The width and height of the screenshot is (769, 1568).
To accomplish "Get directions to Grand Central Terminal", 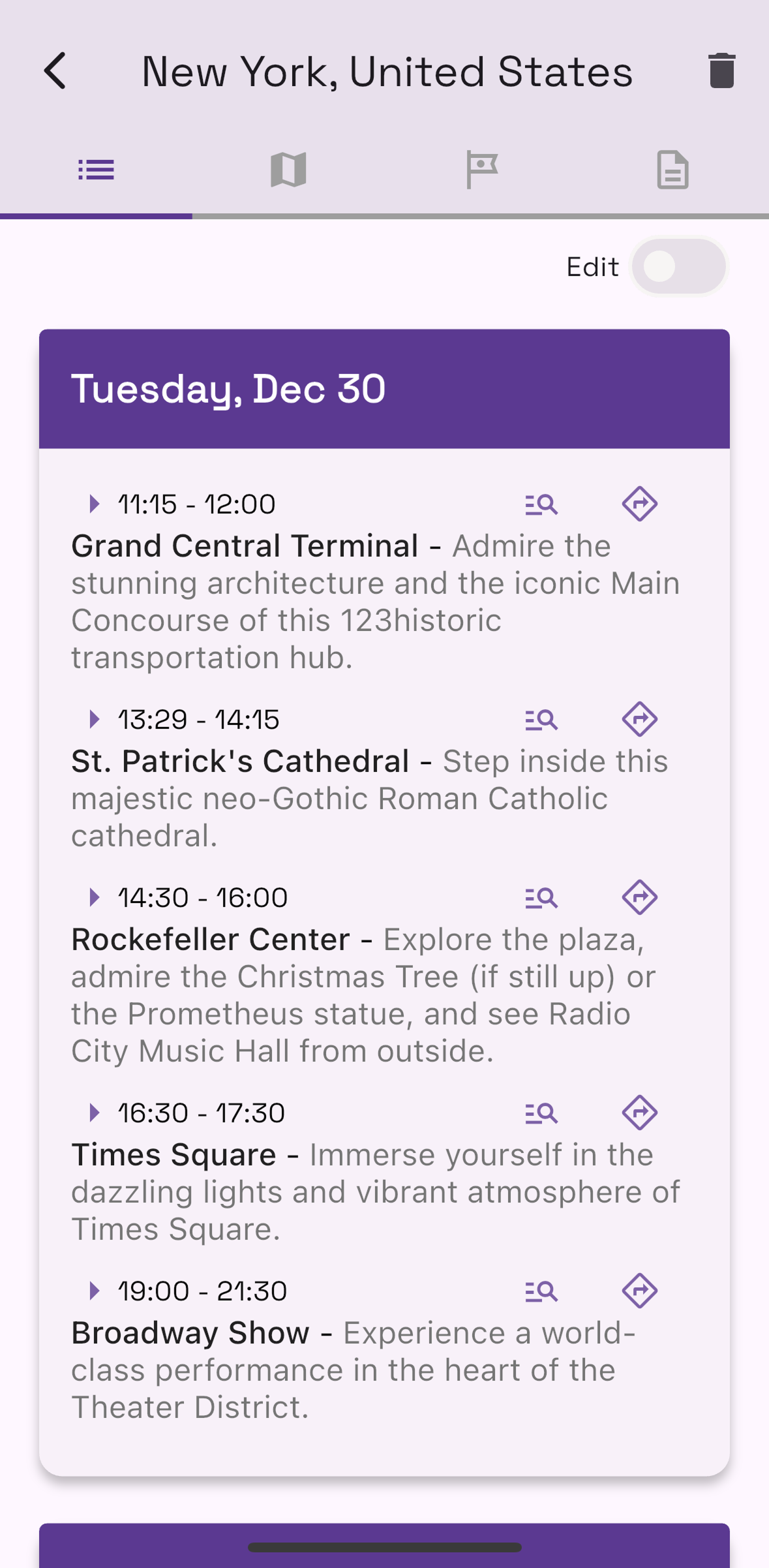I will [x=639, y=504].
